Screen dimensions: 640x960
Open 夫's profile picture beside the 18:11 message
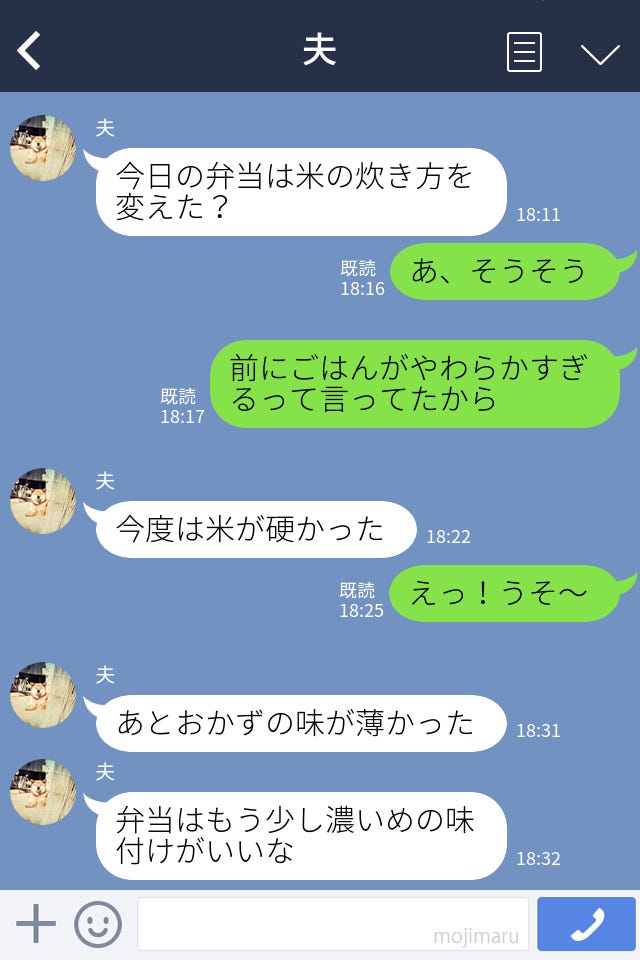pyautogui.click(x=43, y=148)
